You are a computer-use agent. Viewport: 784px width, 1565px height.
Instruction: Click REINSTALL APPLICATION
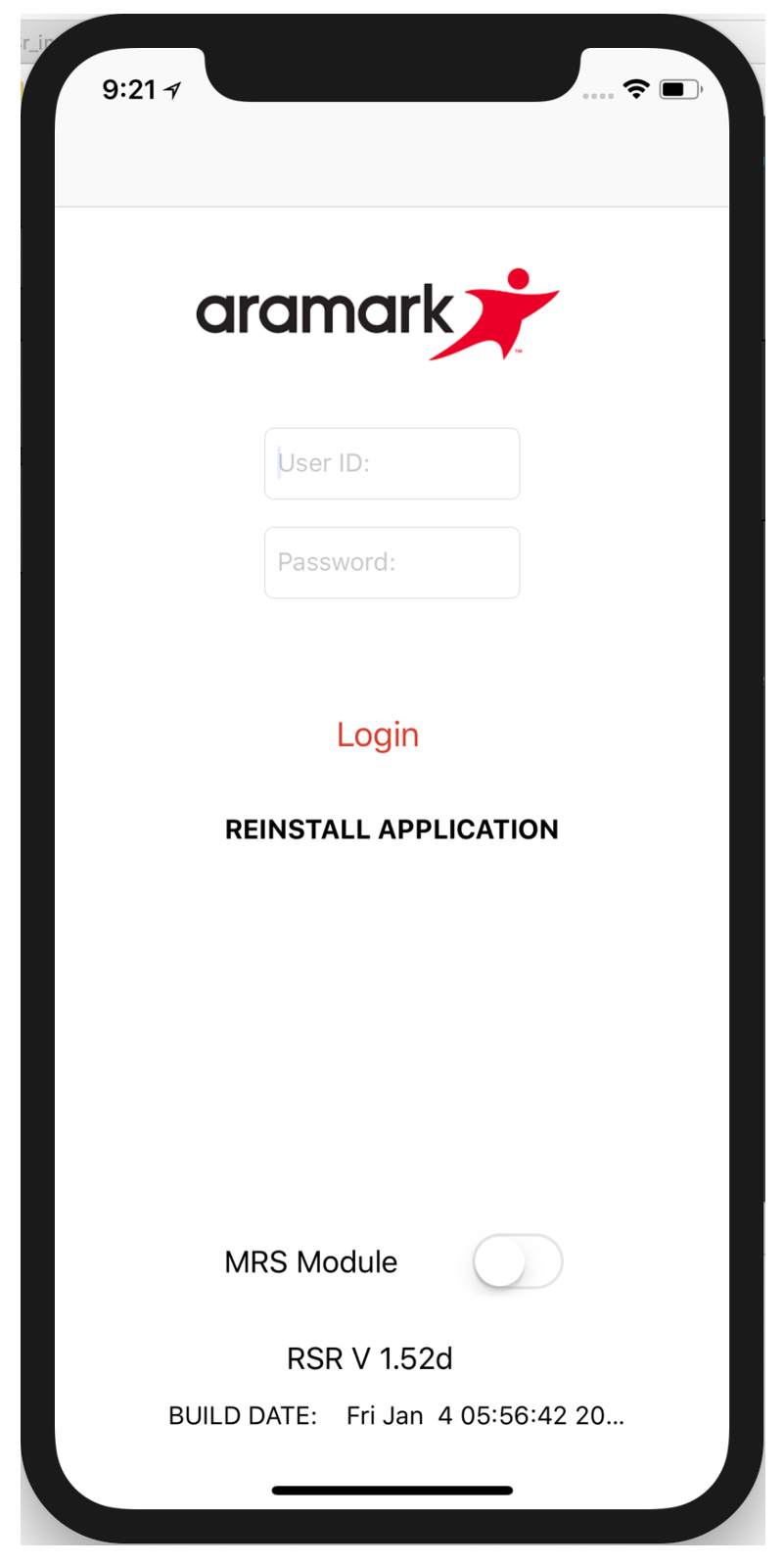pos(391,830)
